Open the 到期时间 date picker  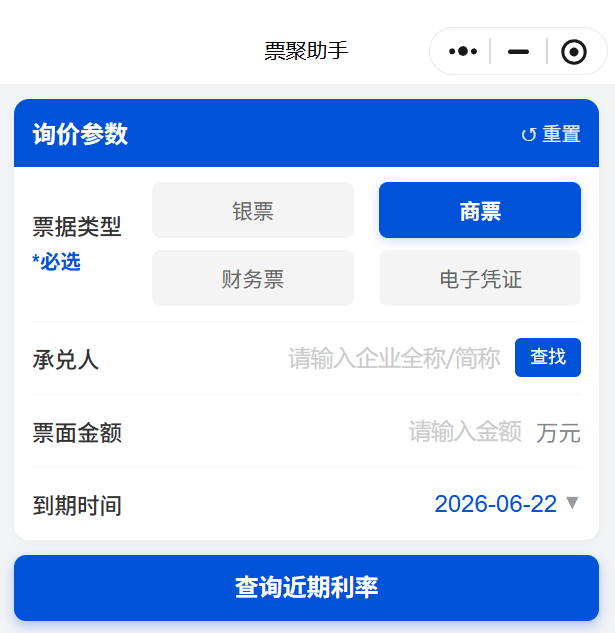[506, 504]
